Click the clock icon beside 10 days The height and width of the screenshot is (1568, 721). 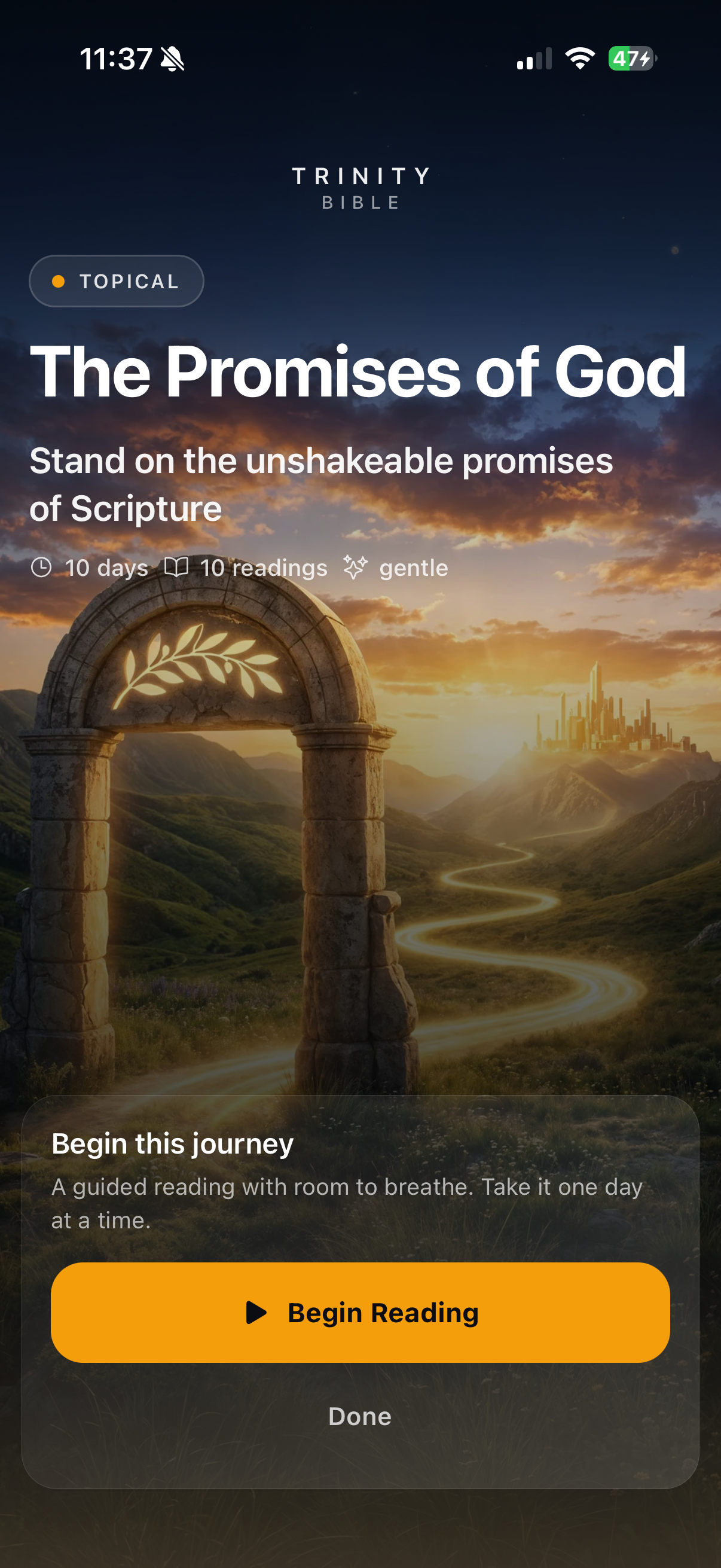[42, 568]
